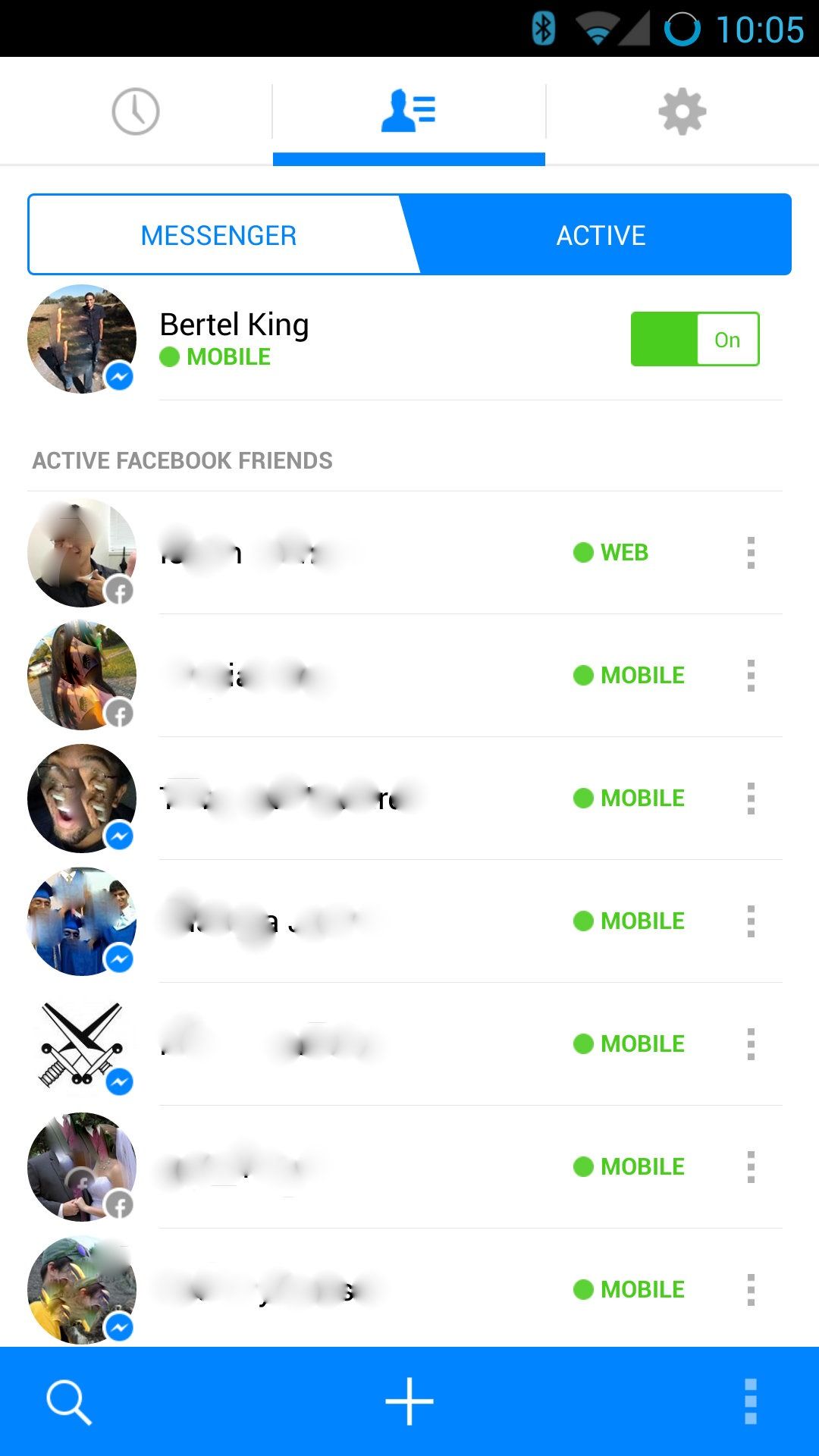Turn off the chat availability On switch

(695, 339)
